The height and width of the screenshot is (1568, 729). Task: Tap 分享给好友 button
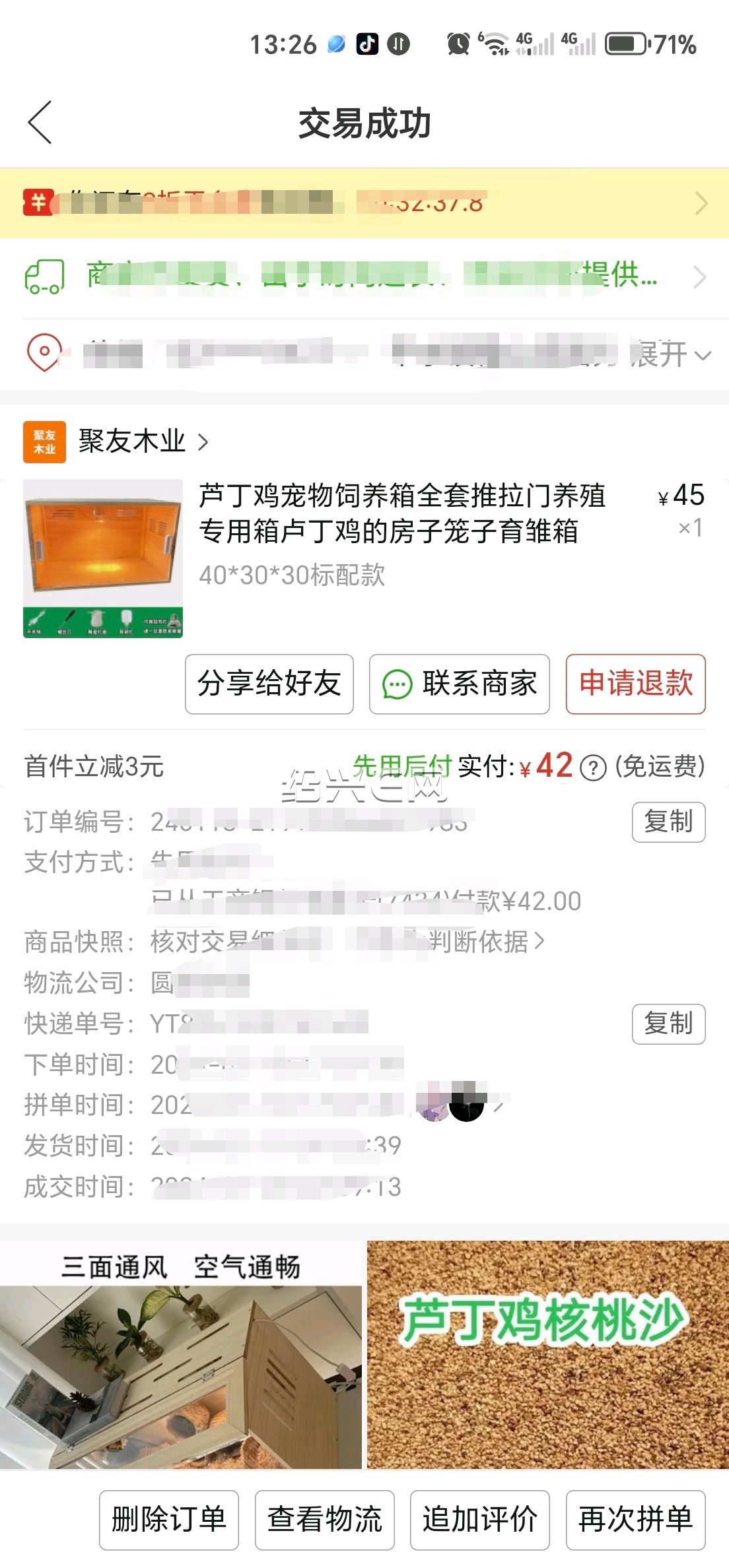[x=269, y=684]
